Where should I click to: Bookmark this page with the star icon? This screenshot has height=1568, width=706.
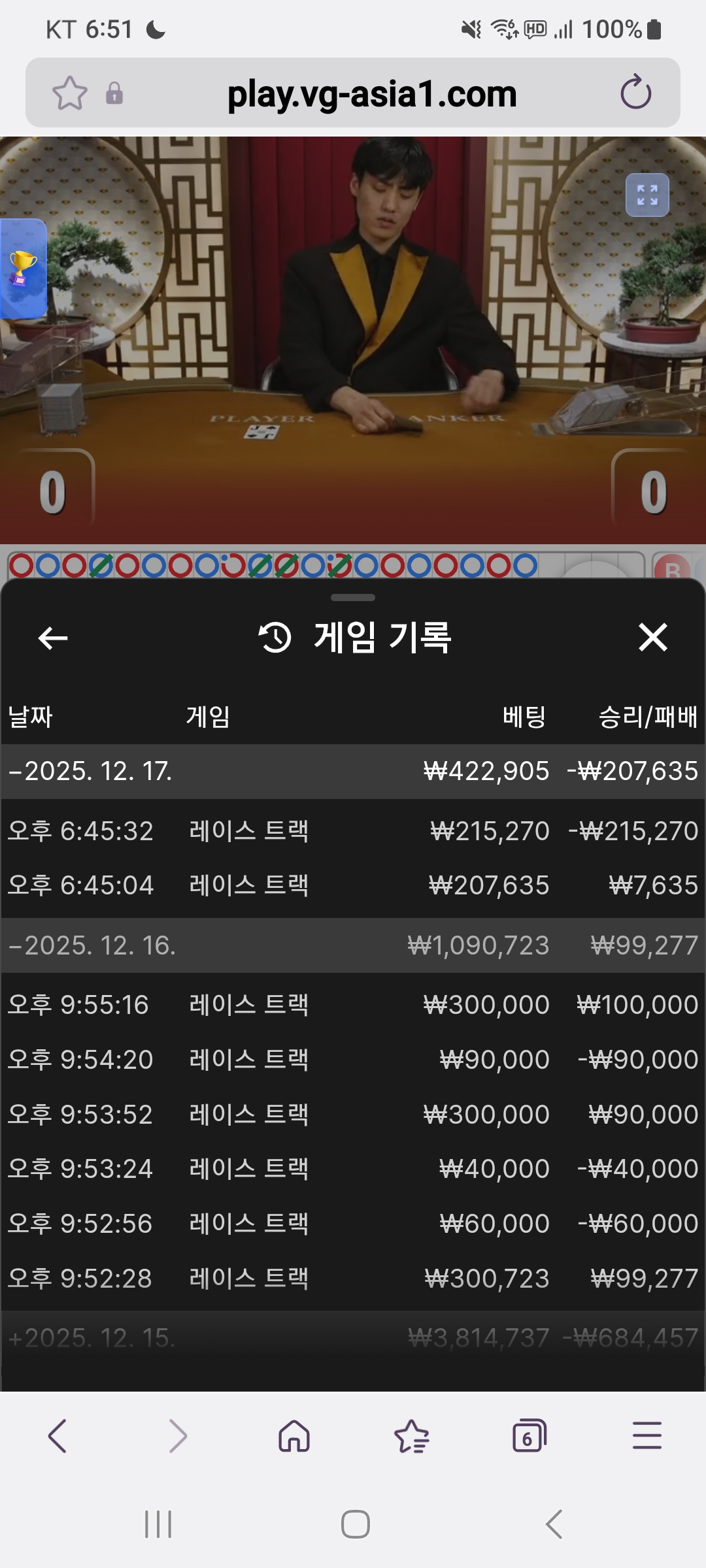[x=69, y=93]
